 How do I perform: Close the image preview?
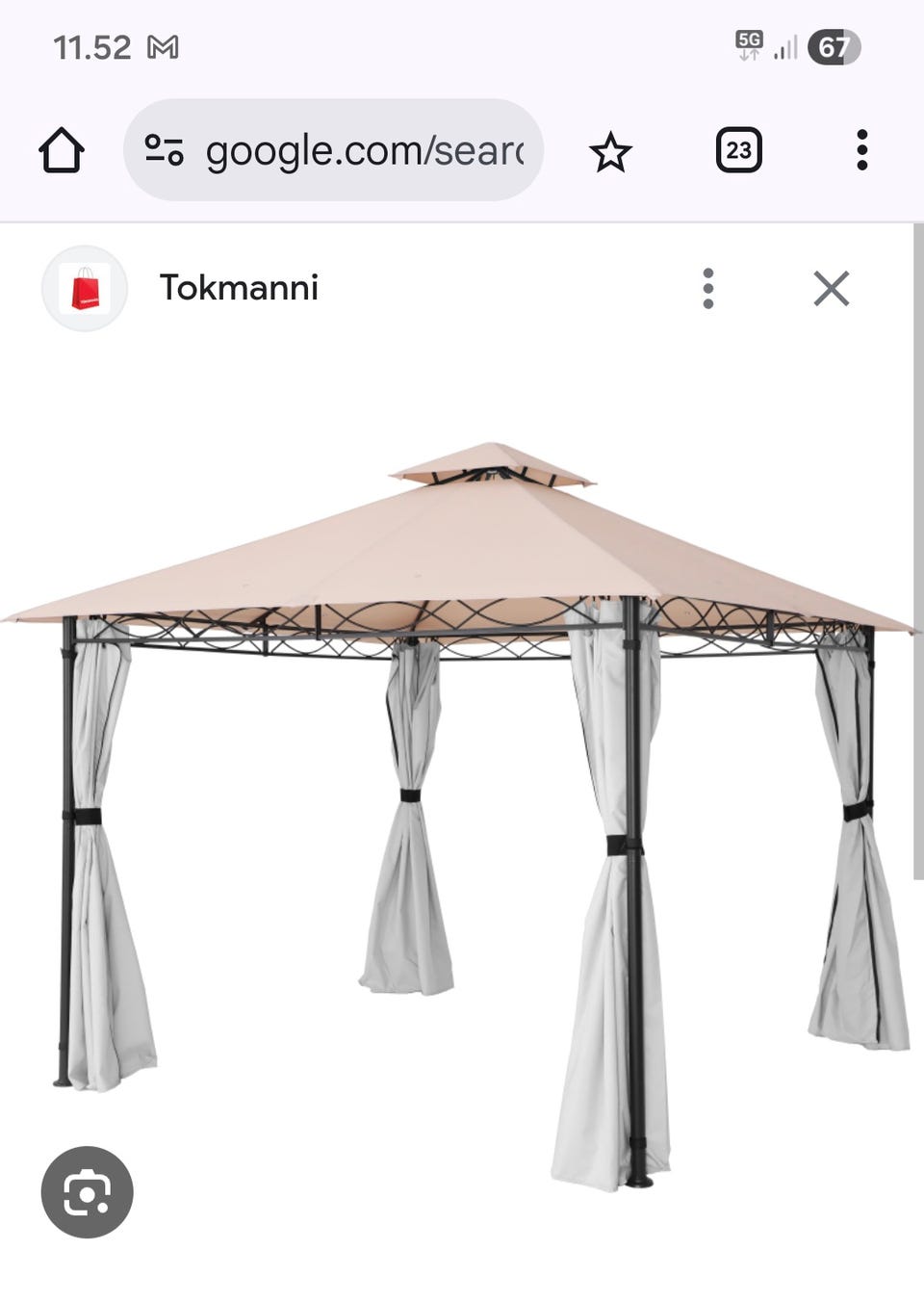831,288
